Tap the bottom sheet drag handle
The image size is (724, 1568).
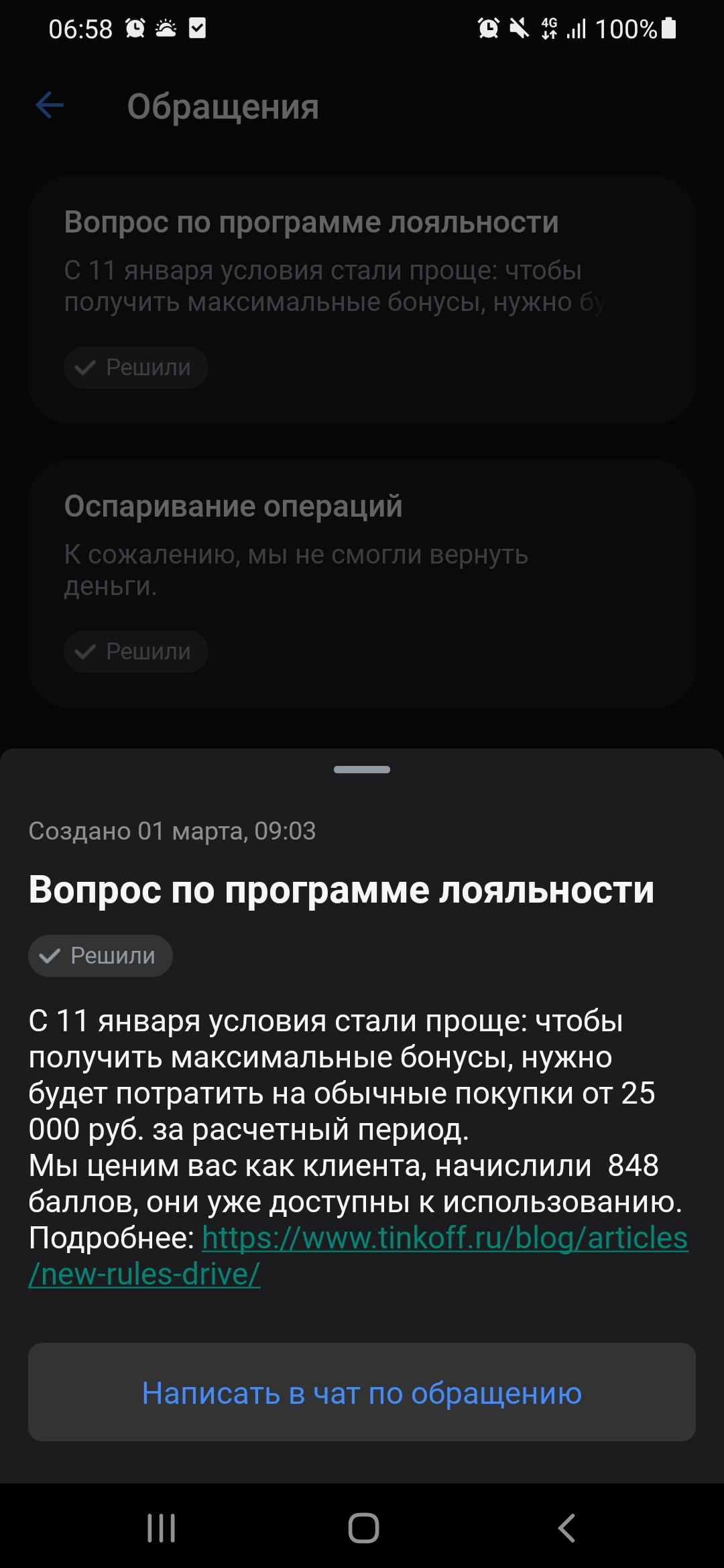click(x=362, y=769)
